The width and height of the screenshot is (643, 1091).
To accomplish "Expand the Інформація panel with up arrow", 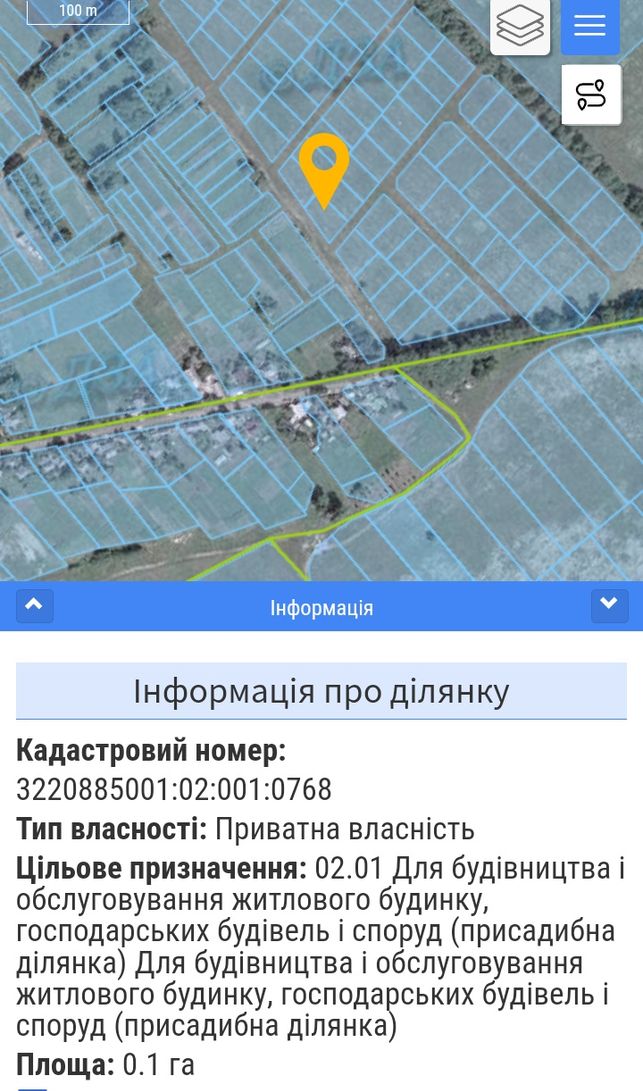I will tap(34, 605).
